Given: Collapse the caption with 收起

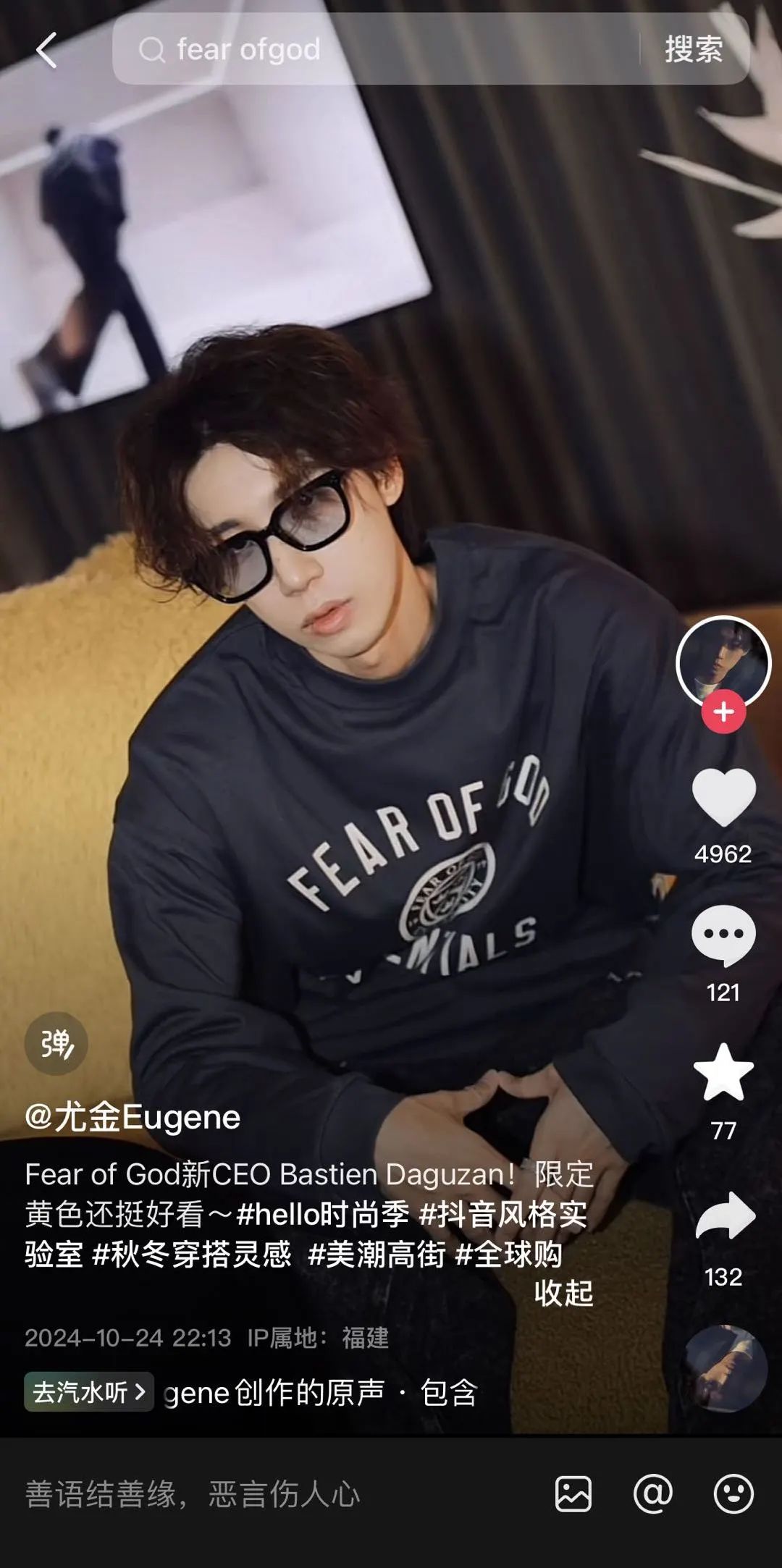Looking at the screenshot, I should tap(563, 1293).
